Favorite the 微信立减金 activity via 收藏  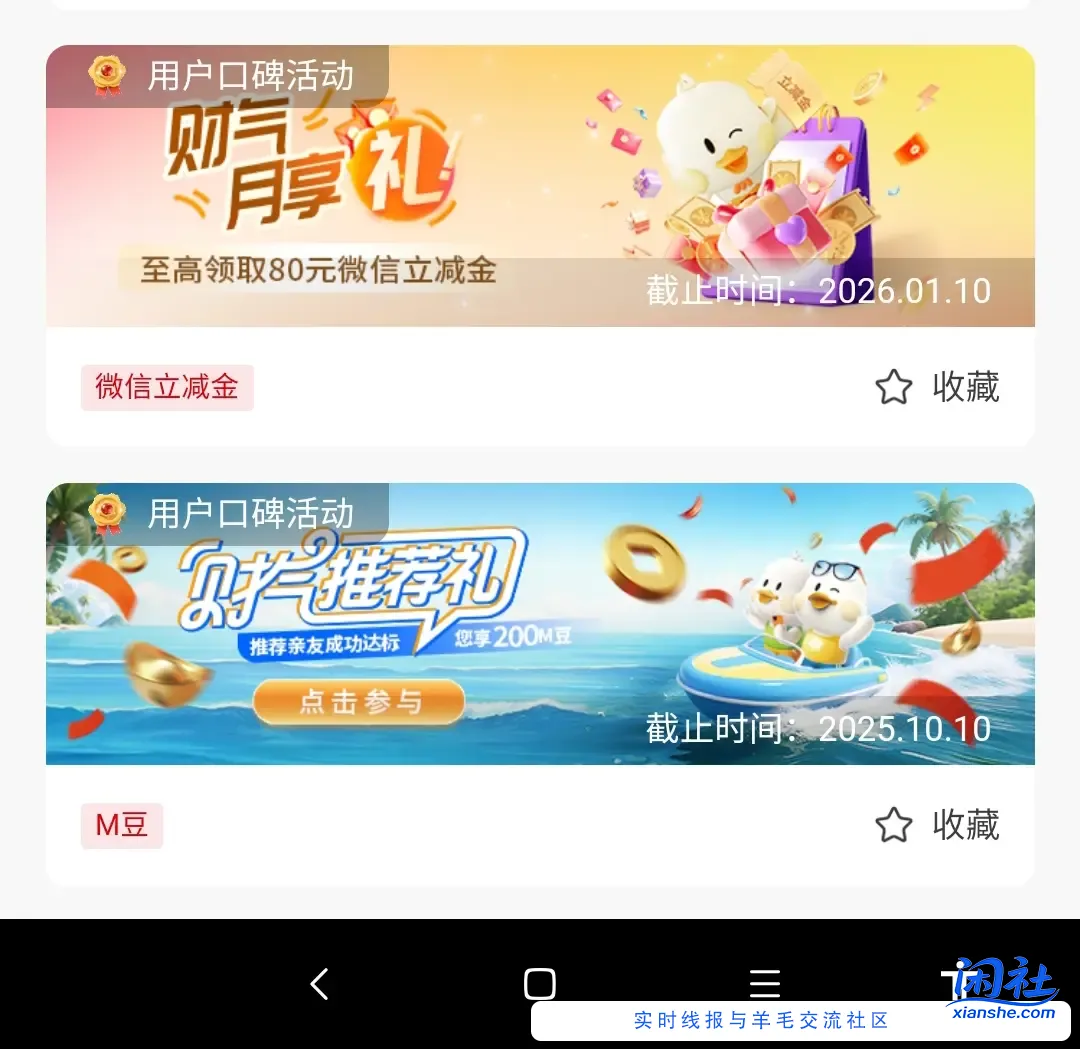tap(937, 387)
